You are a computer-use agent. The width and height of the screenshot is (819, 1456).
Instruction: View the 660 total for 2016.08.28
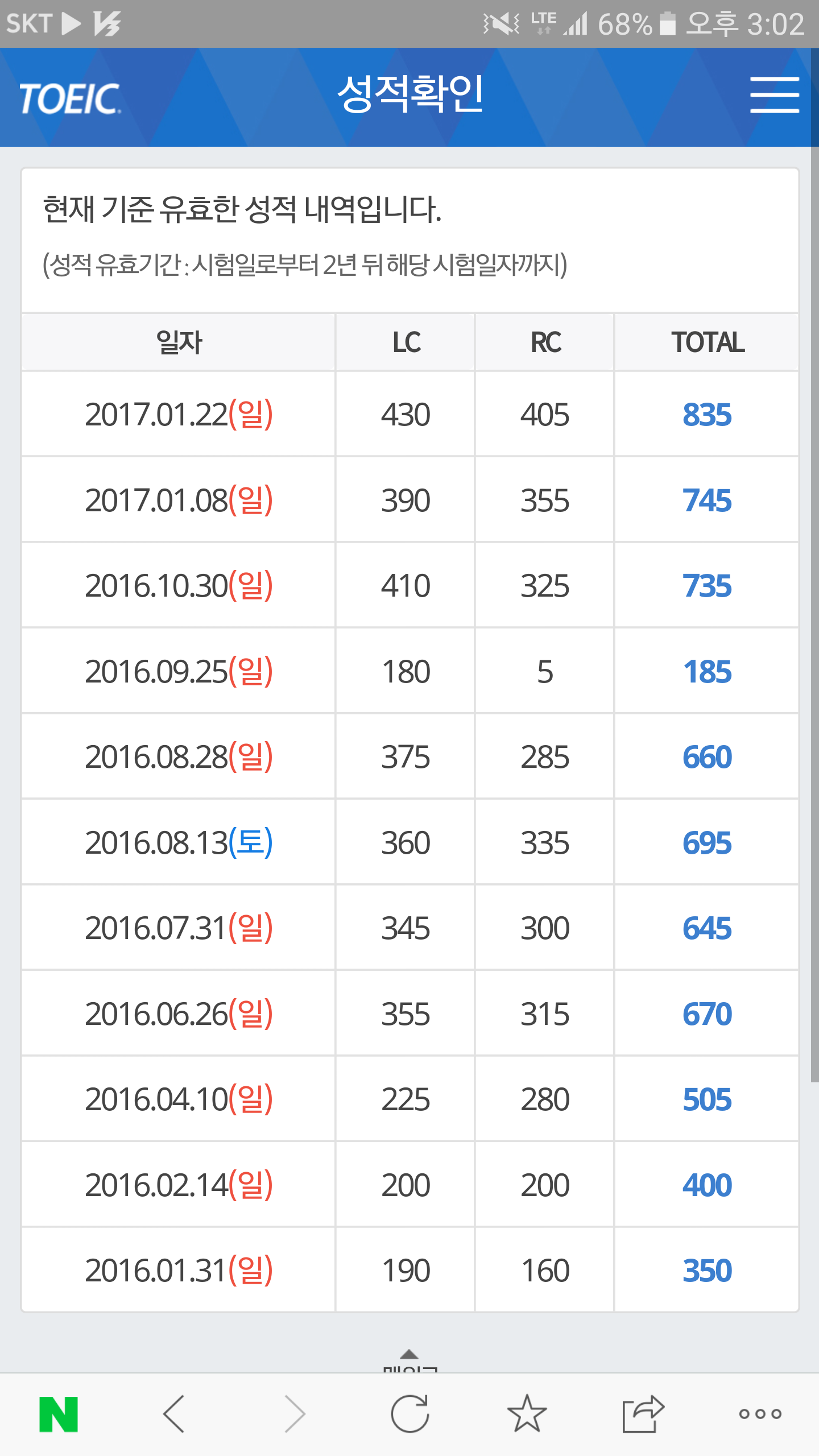pyautogui.click(x=707, y=757)
